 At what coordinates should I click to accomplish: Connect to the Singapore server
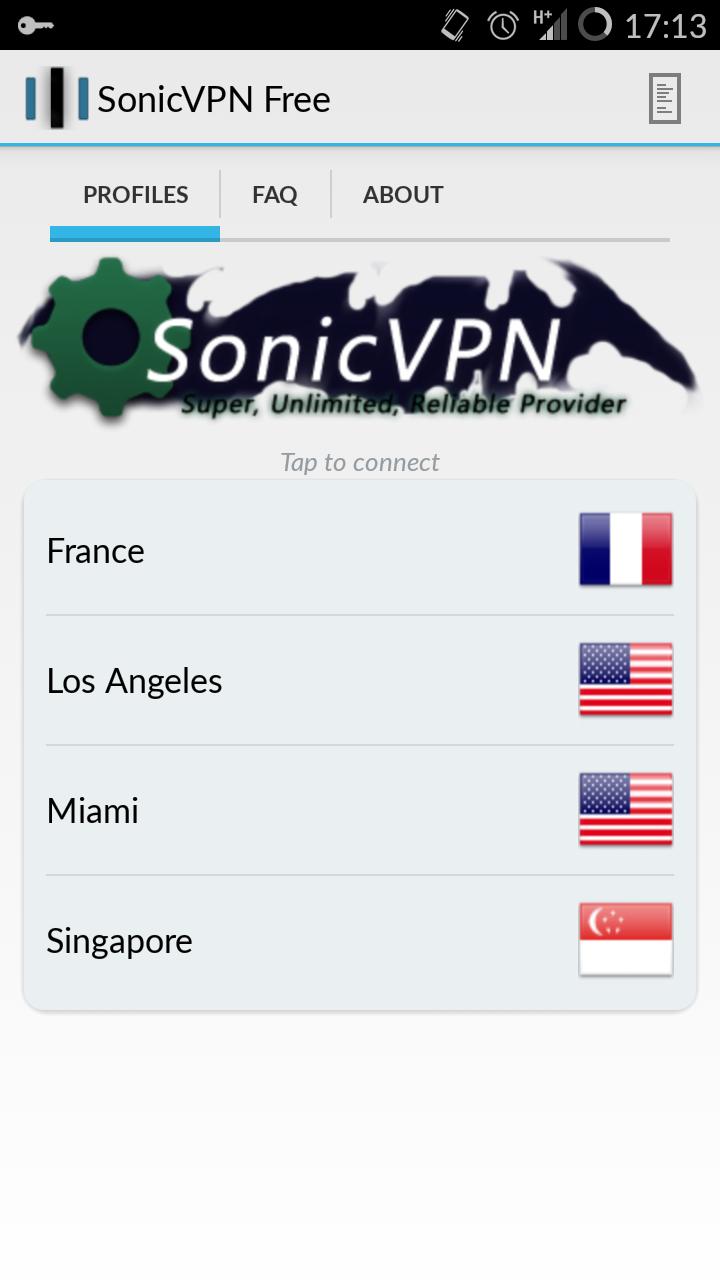point(360,940)
